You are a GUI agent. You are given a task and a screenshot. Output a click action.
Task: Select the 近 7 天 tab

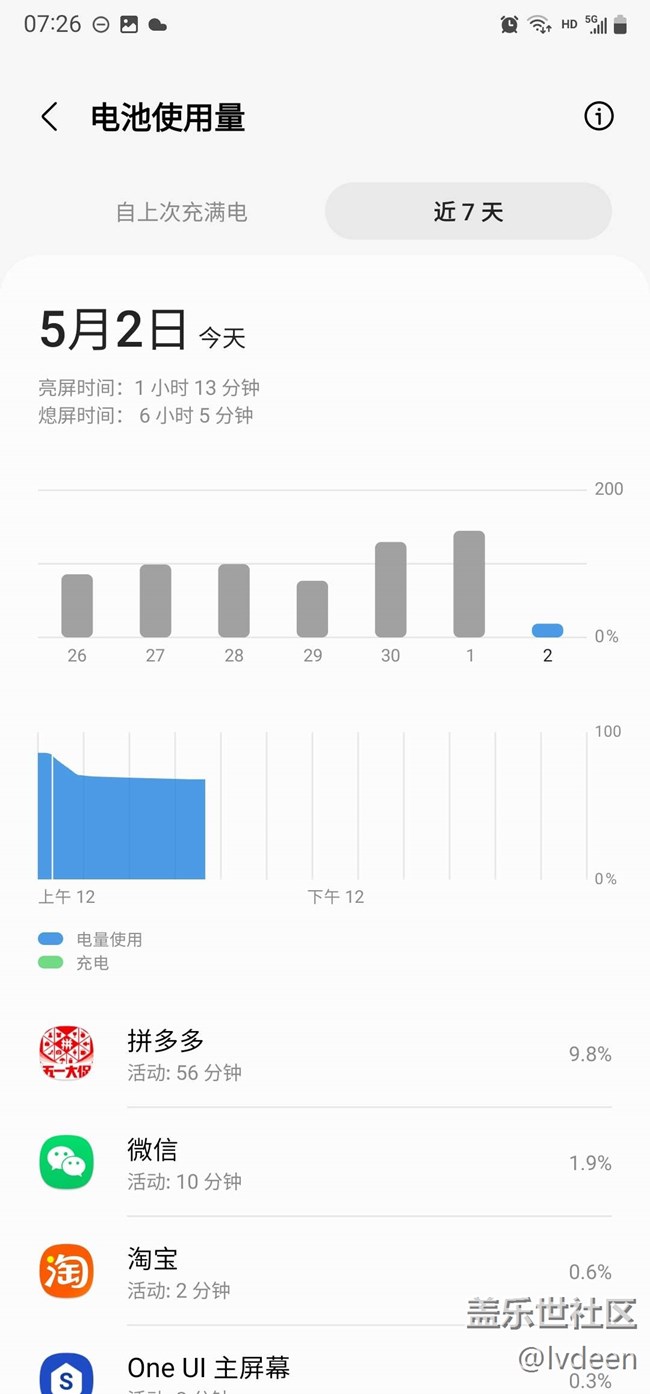pyautogui.click(x=468, y=211)
